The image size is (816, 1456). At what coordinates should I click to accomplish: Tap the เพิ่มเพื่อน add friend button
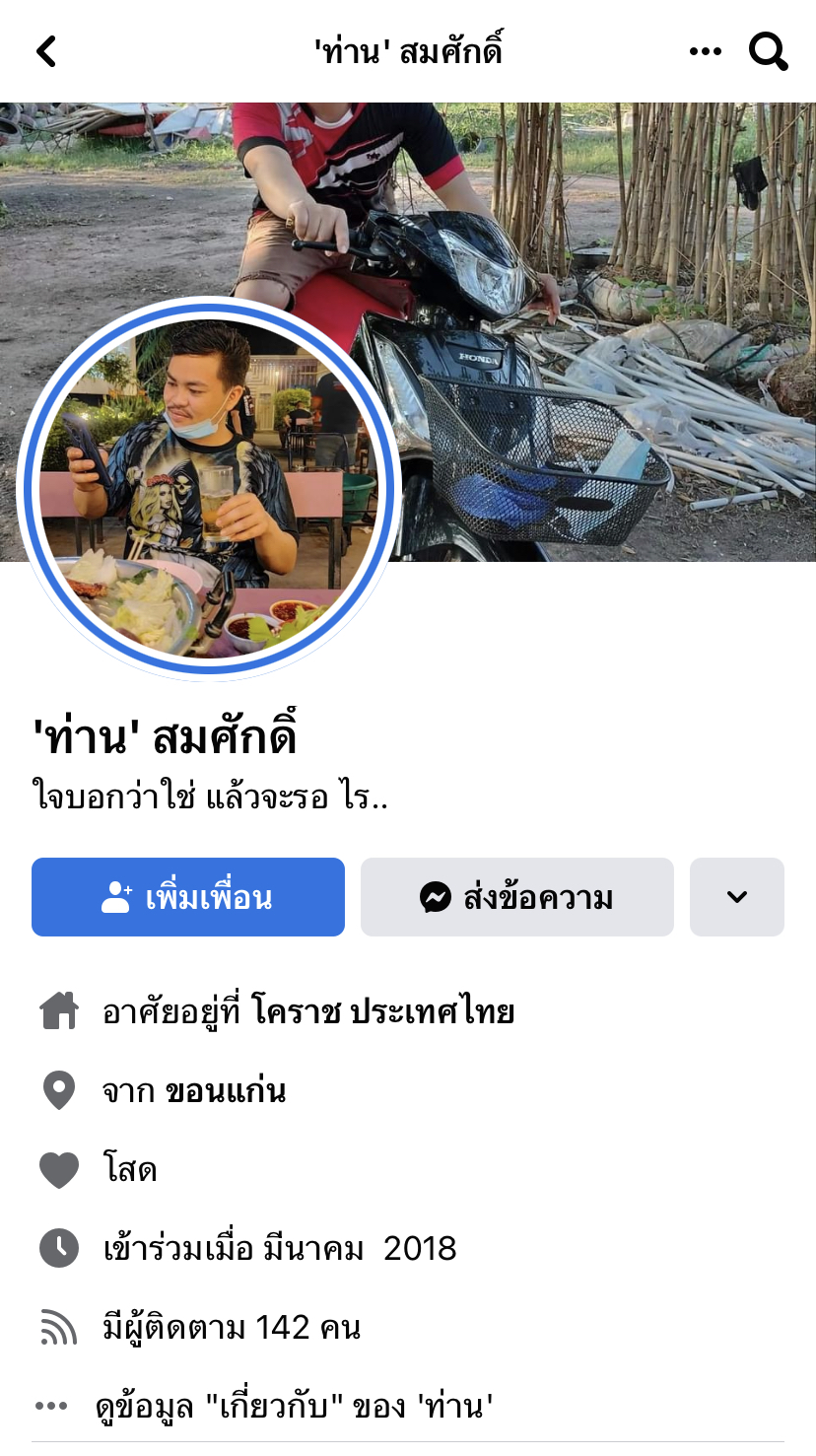pyautogui.click(x=188, y=897)
